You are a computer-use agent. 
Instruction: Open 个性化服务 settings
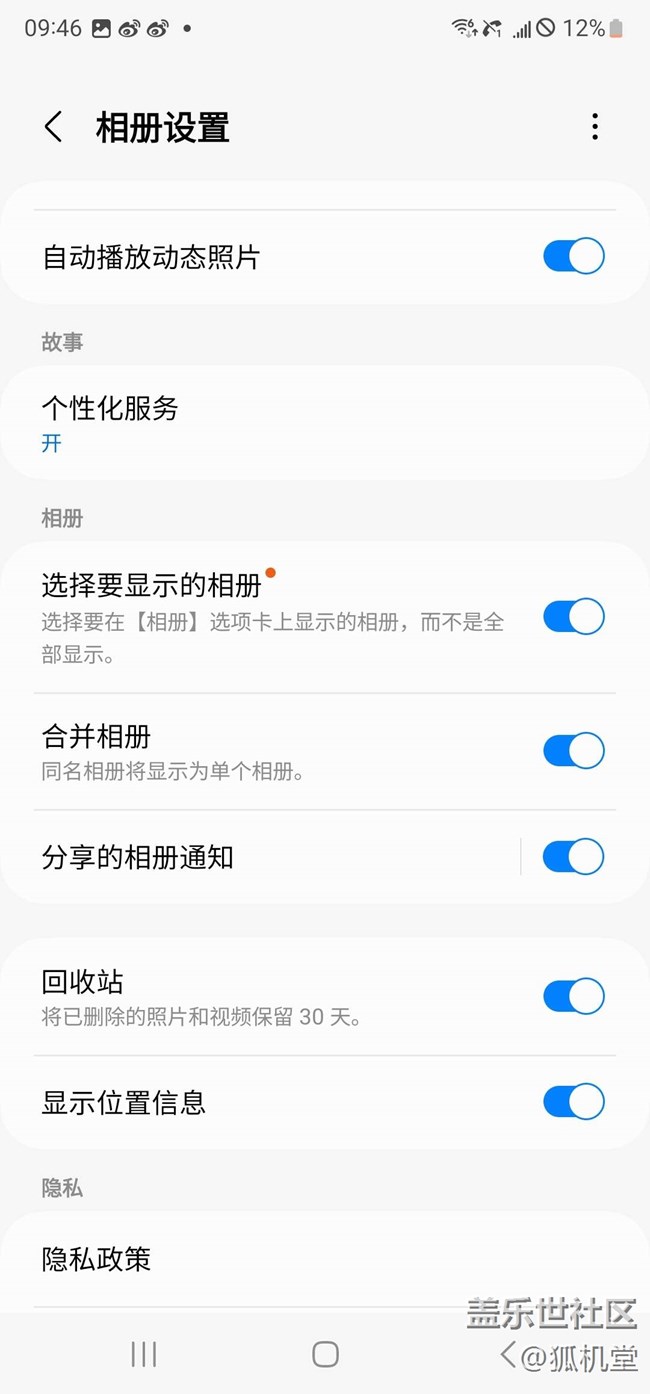point(110,422)
